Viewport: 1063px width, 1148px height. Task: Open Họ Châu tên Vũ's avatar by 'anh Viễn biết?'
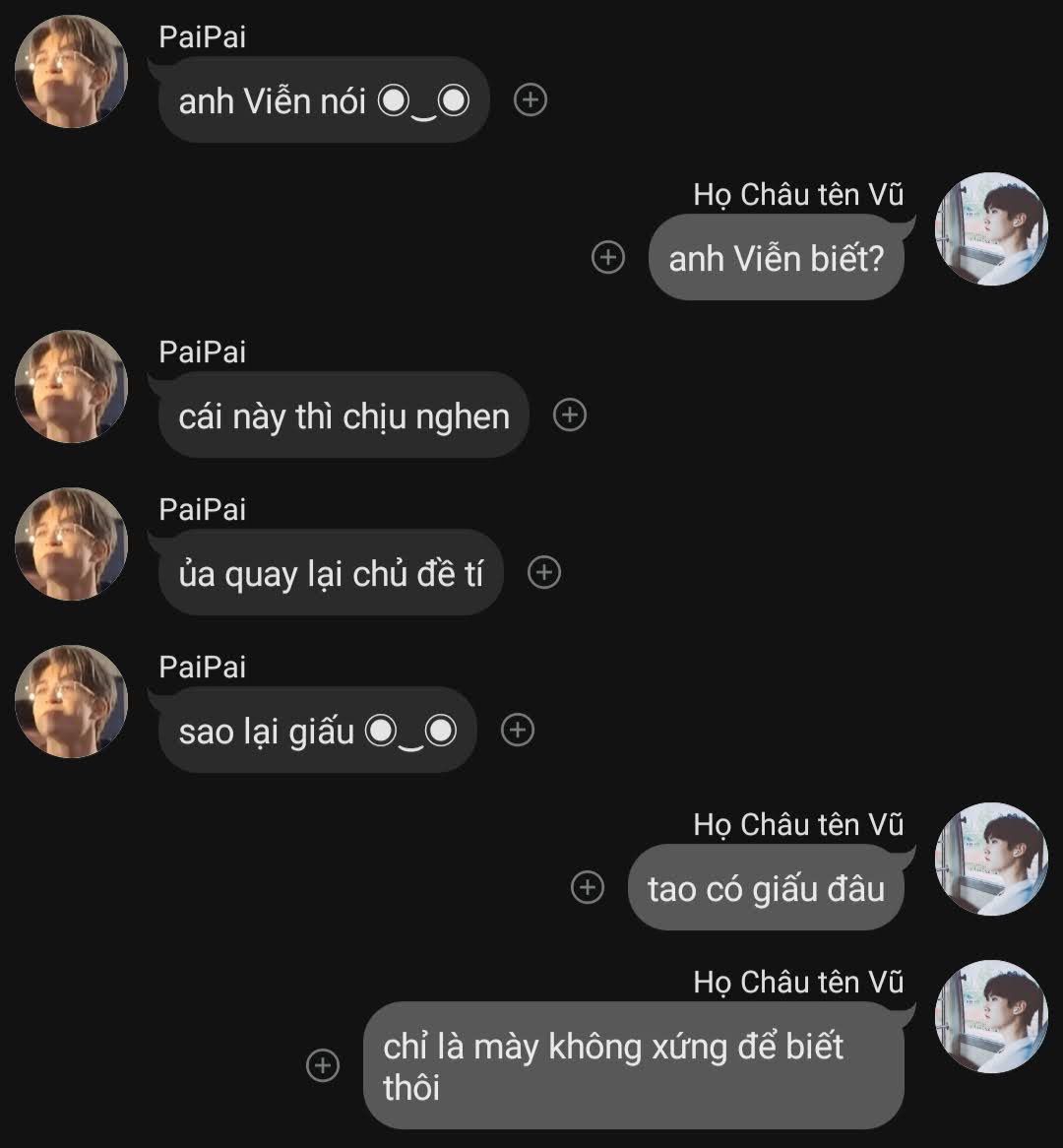tap(990, 229)
